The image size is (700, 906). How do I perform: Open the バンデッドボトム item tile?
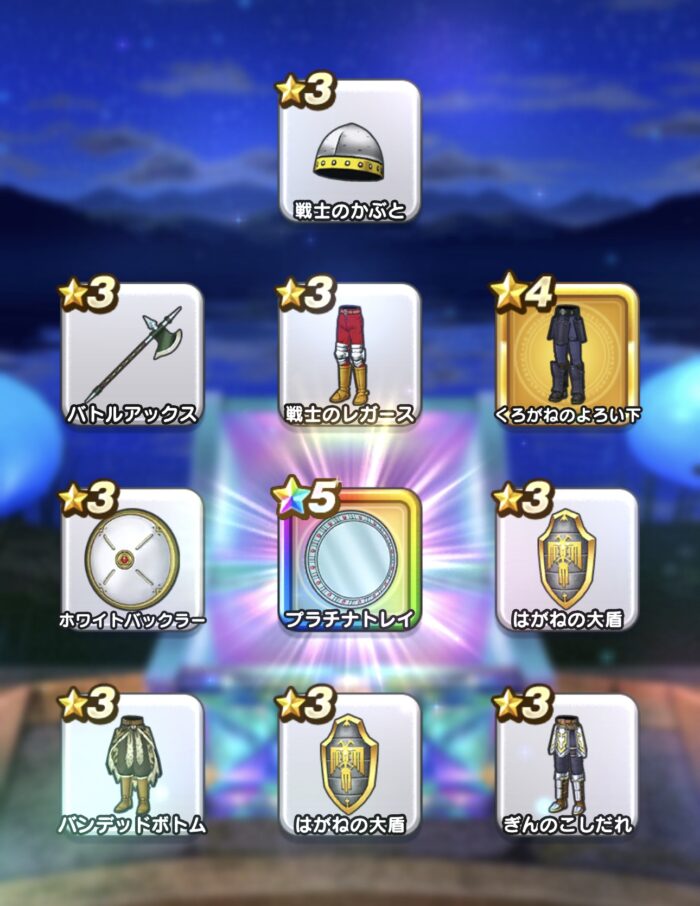[132, 766]
